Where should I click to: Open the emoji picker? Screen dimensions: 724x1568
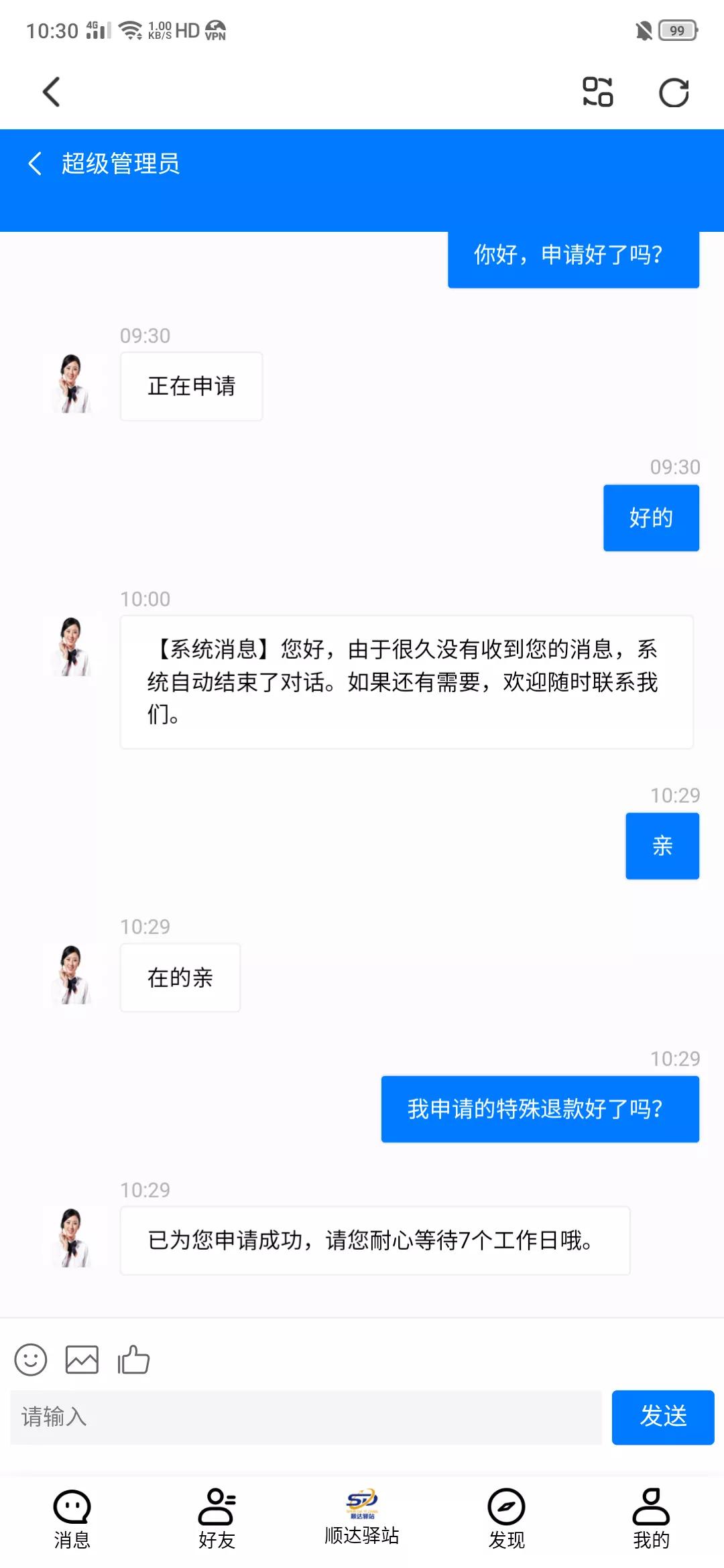[32, 1358]
